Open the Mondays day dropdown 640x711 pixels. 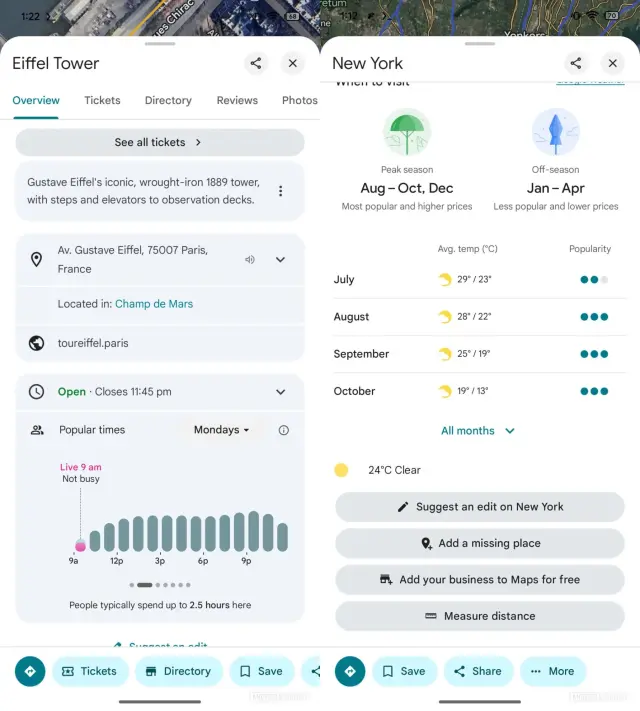tap(221, 430)
